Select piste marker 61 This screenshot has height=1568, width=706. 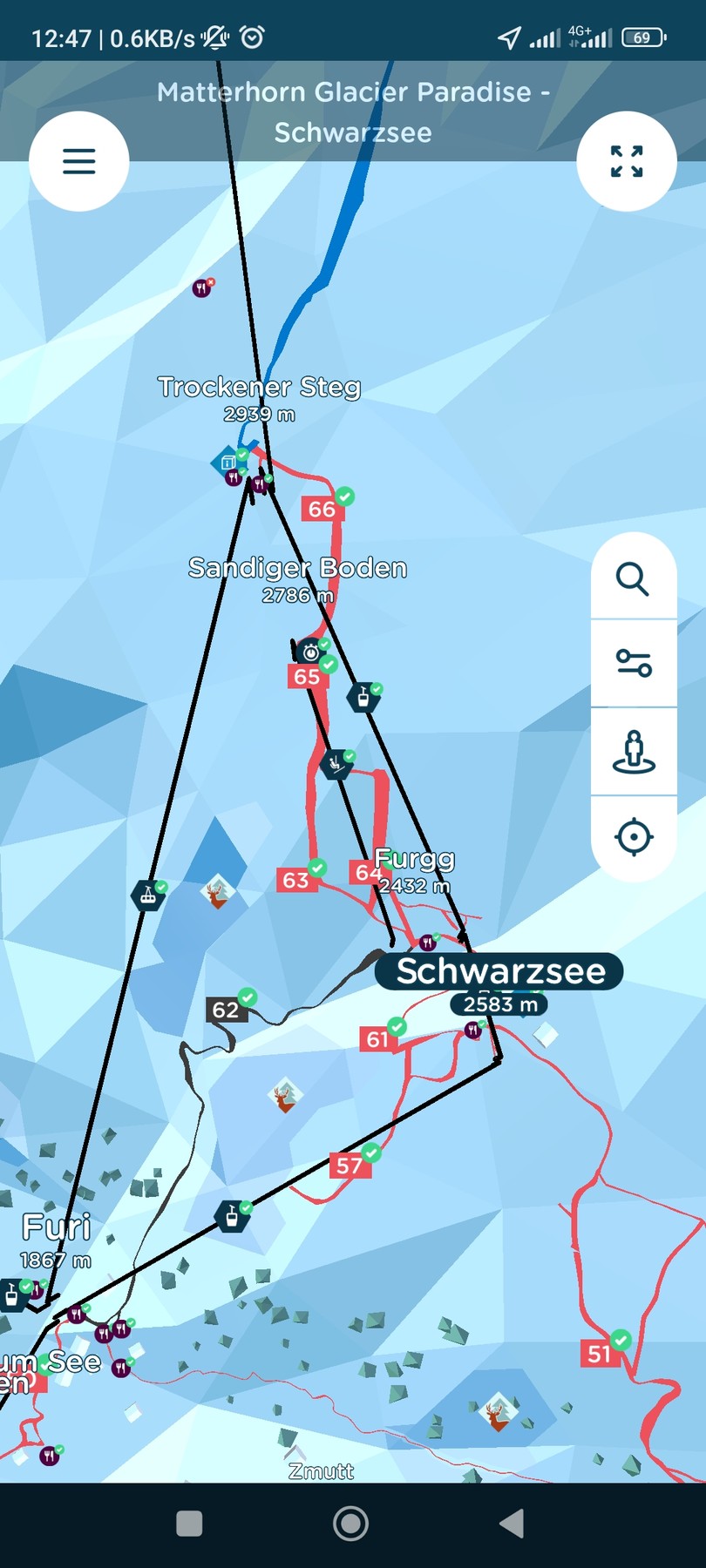pos(377,1038)
